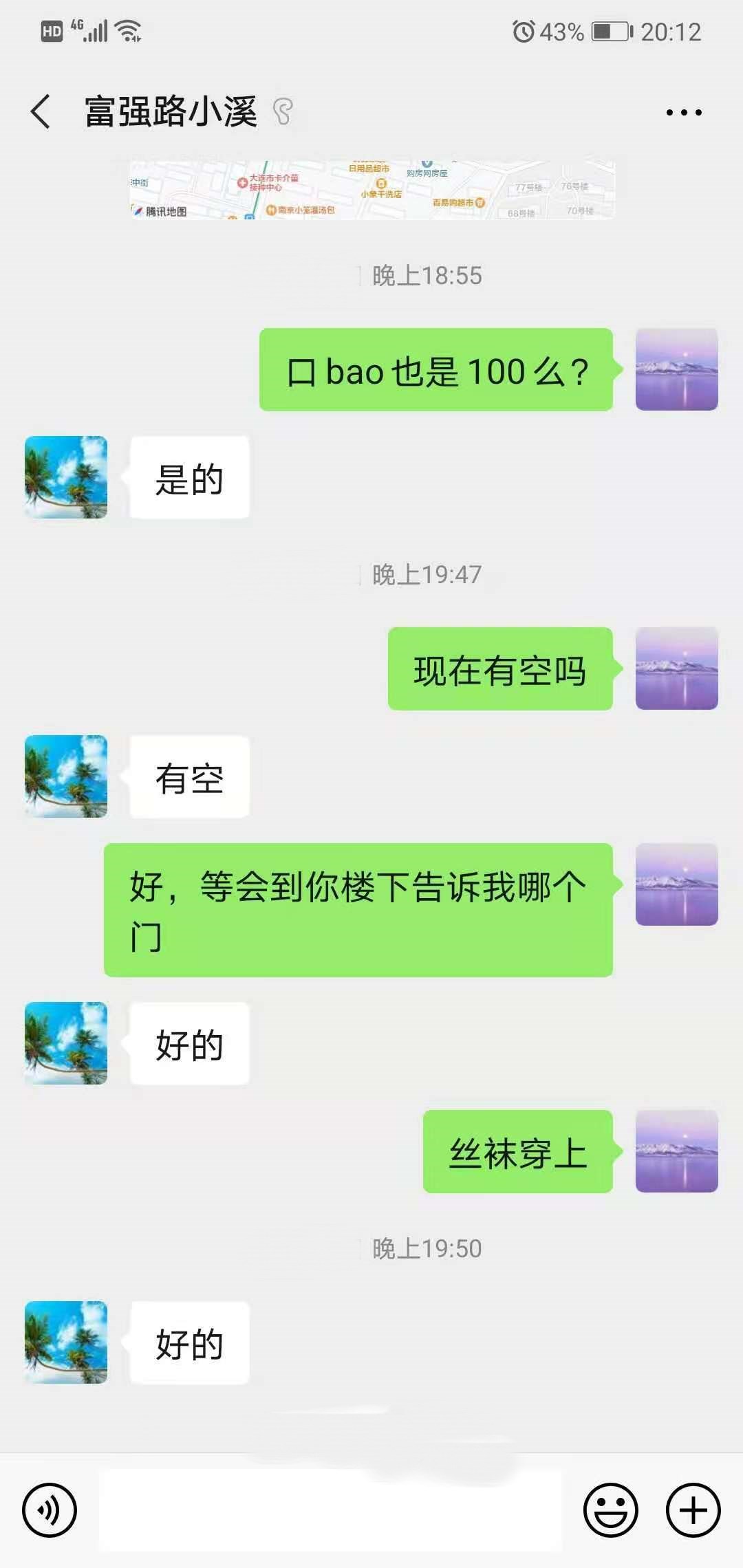Tap the chat title 富强路小溪
The height and width of the screenshot is (1568, 743).
172,111
